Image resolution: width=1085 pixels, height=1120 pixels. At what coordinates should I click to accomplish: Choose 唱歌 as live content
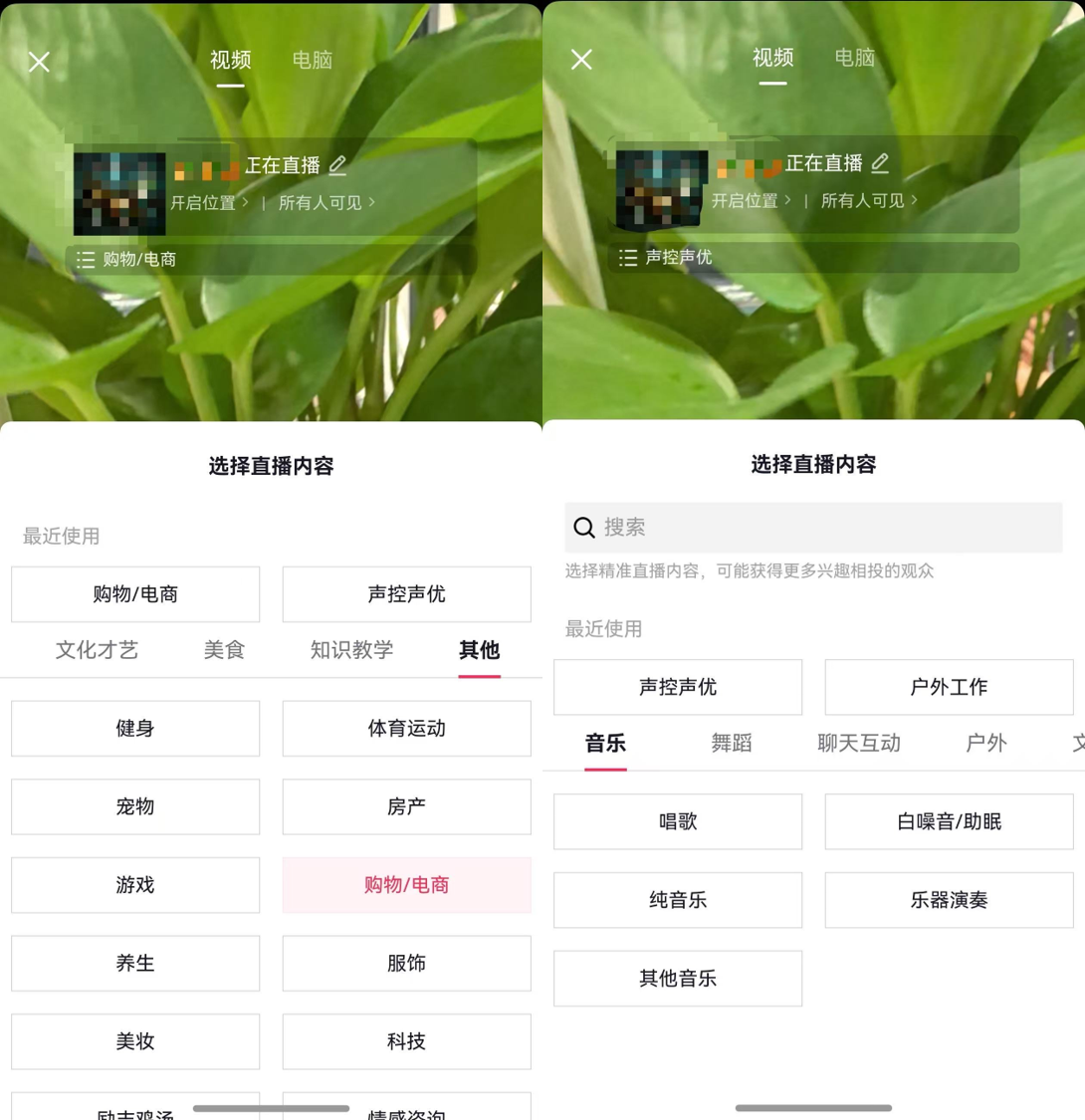678,821
